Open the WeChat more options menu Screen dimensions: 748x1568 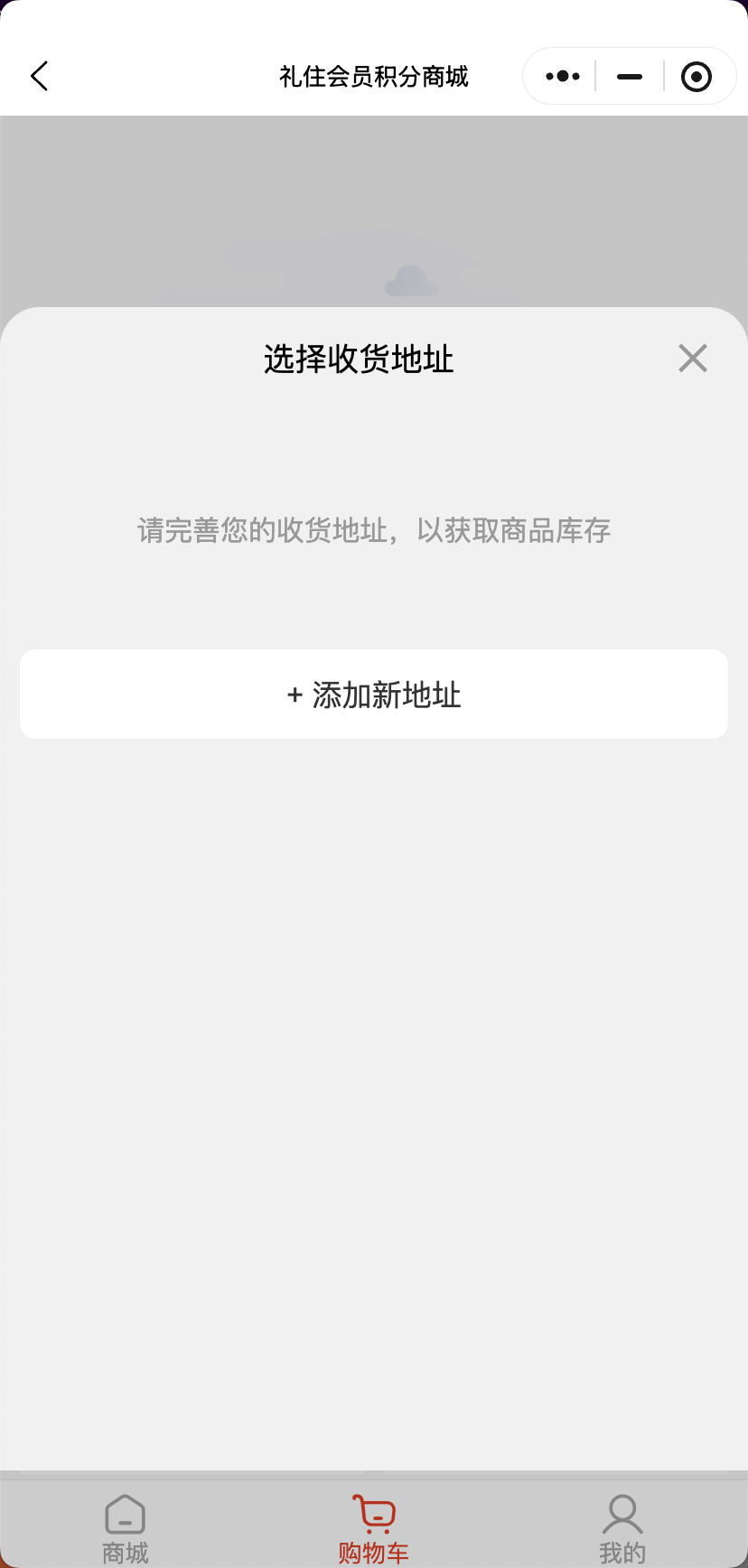point(561,76)
